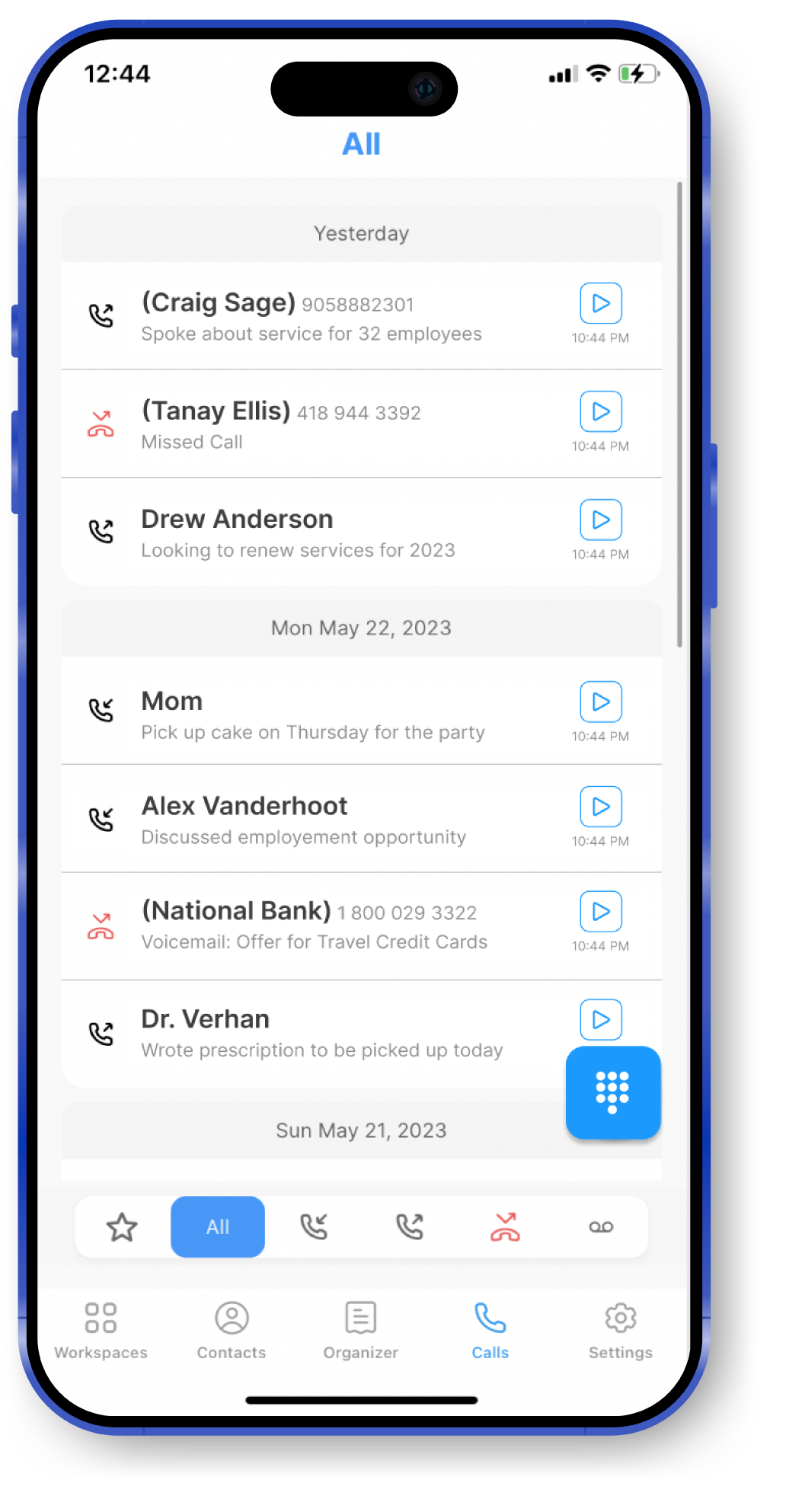Show voicemails only
Screen dimensions: 802x1512
click(601, 1227)
